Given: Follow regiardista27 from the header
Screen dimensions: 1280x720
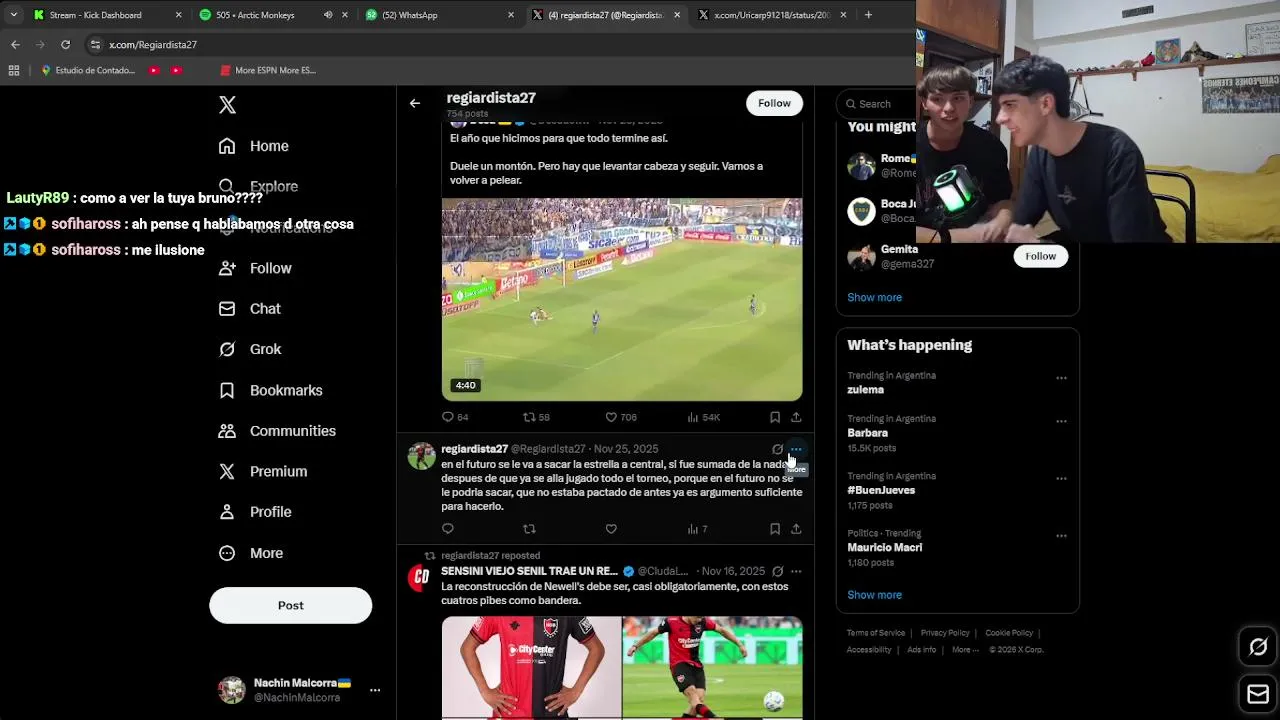Looking at the screenshot, I should 773,103.
